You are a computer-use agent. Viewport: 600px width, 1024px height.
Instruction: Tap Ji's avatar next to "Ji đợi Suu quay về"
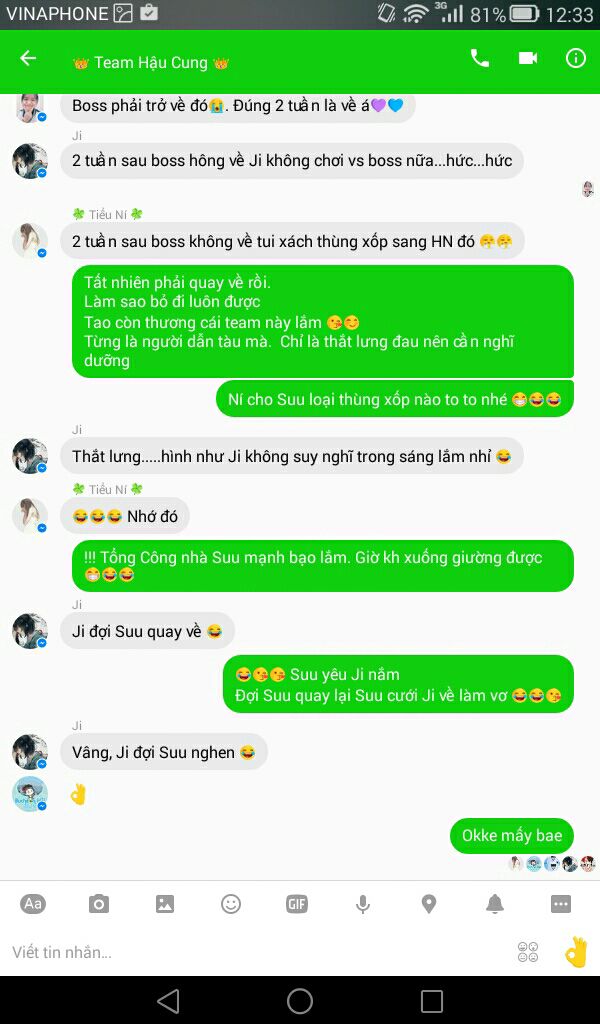(30, 631)
